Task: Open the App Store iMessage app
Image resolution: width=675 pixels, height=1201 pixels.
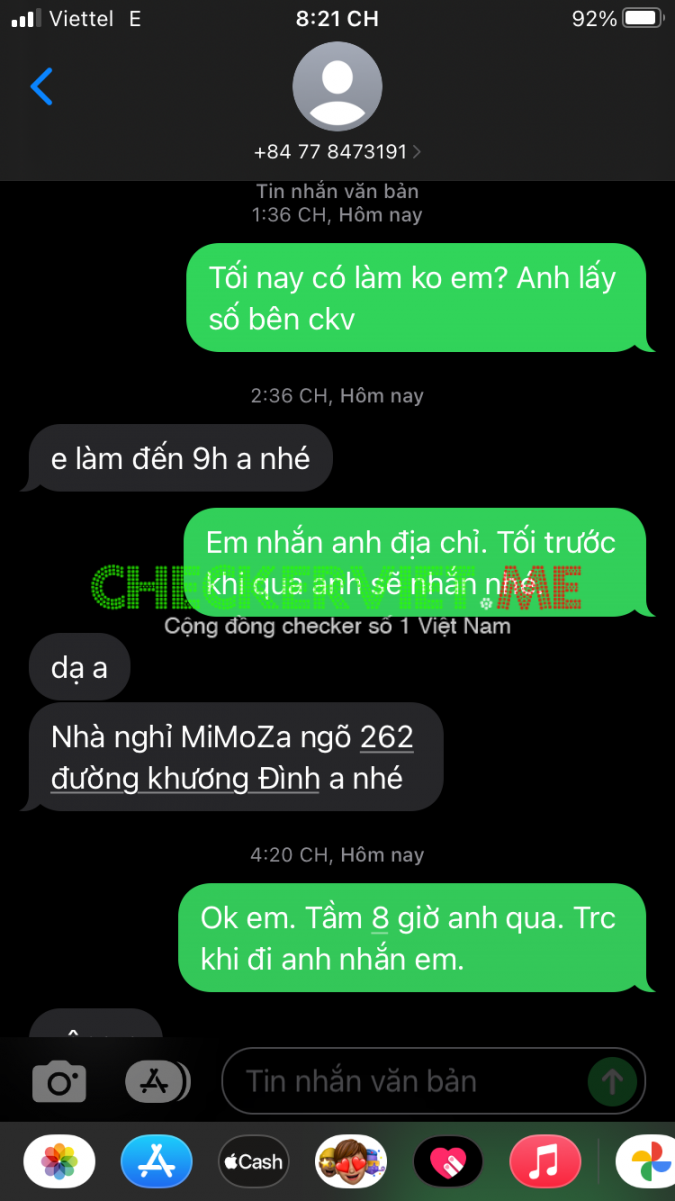Action: [156, 1162]
